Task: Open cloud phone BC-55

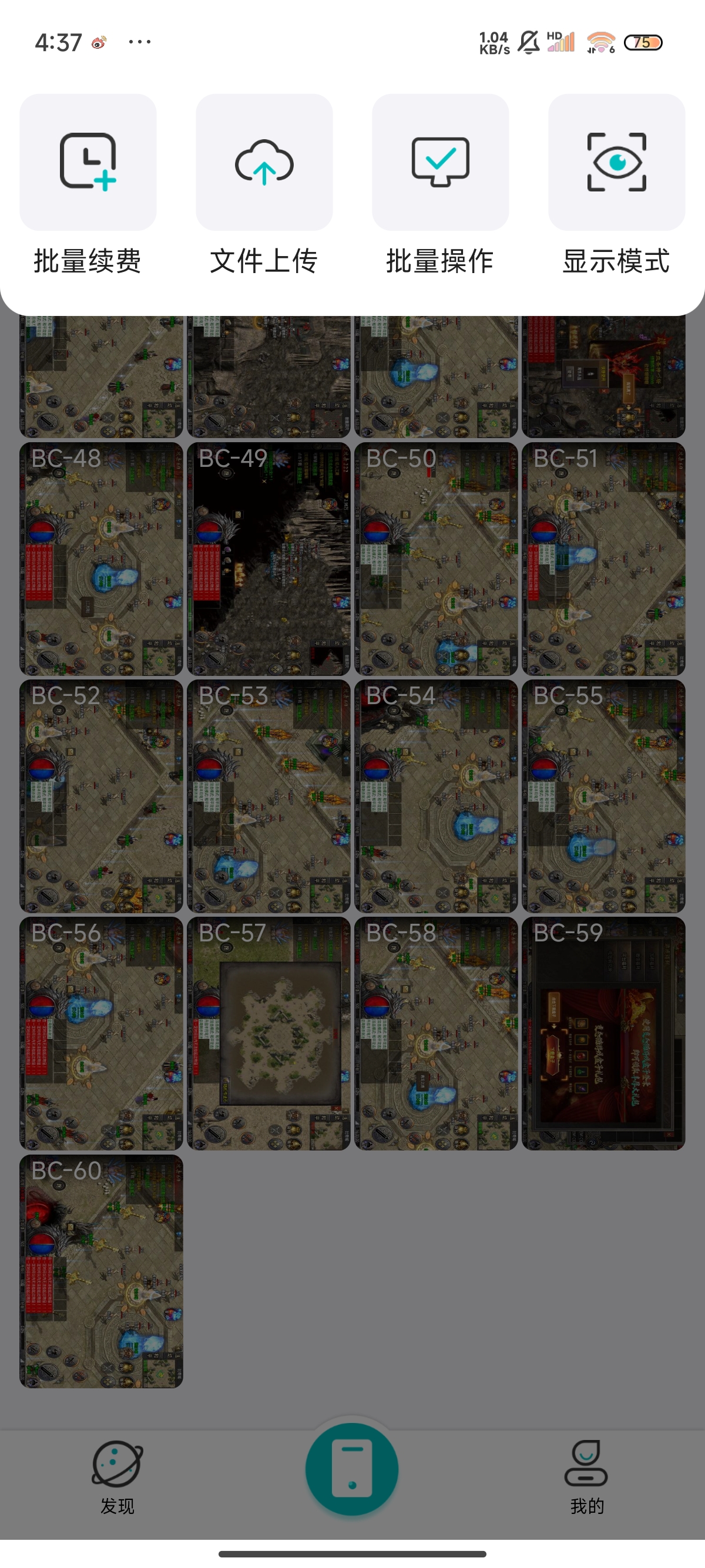Action: (x=603, y=796)
